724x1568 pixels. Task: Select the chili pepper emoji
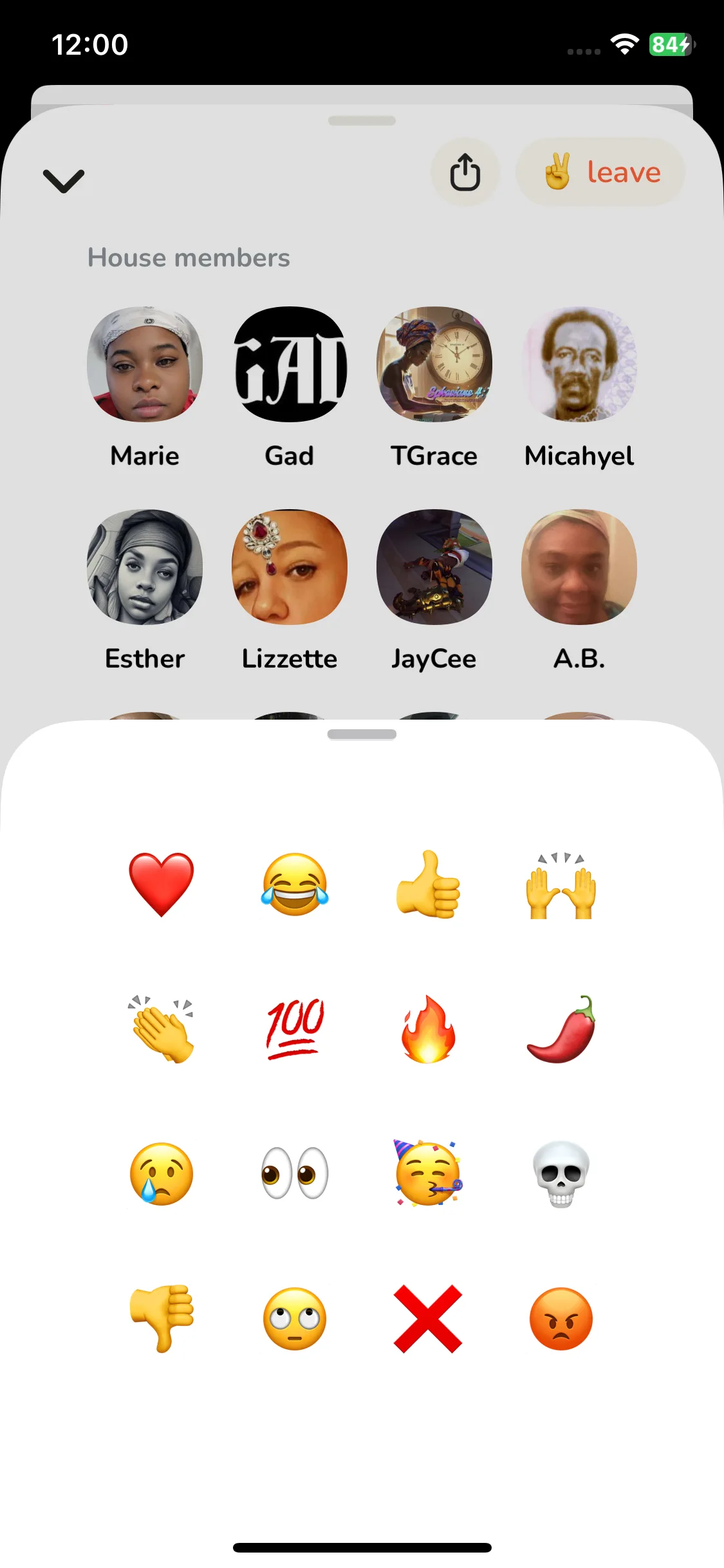tap(561, 1029)
